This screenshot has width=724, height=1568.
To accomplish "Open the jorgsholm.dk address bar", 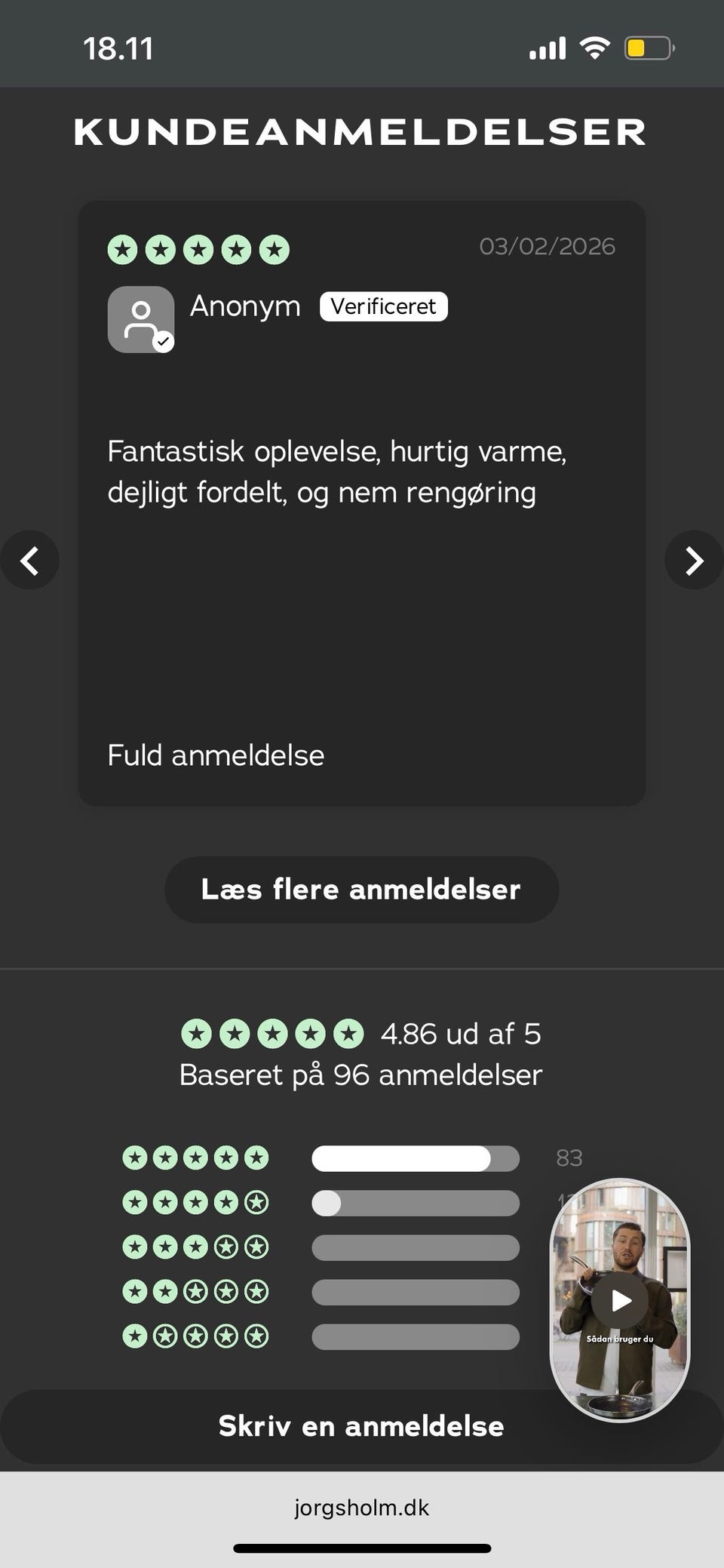I will [361, 1508].
